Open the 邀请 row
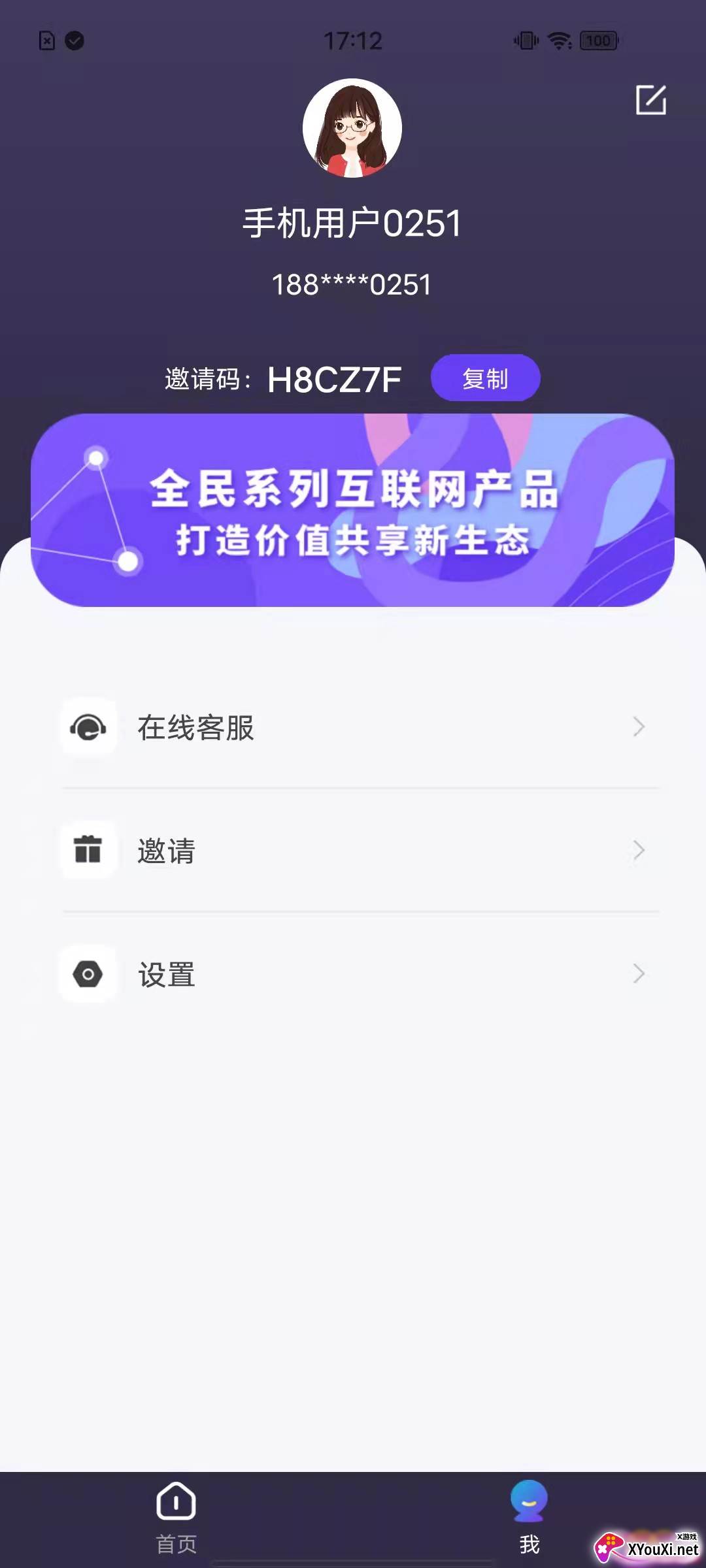706x1568 pixels. coord(353,851)
